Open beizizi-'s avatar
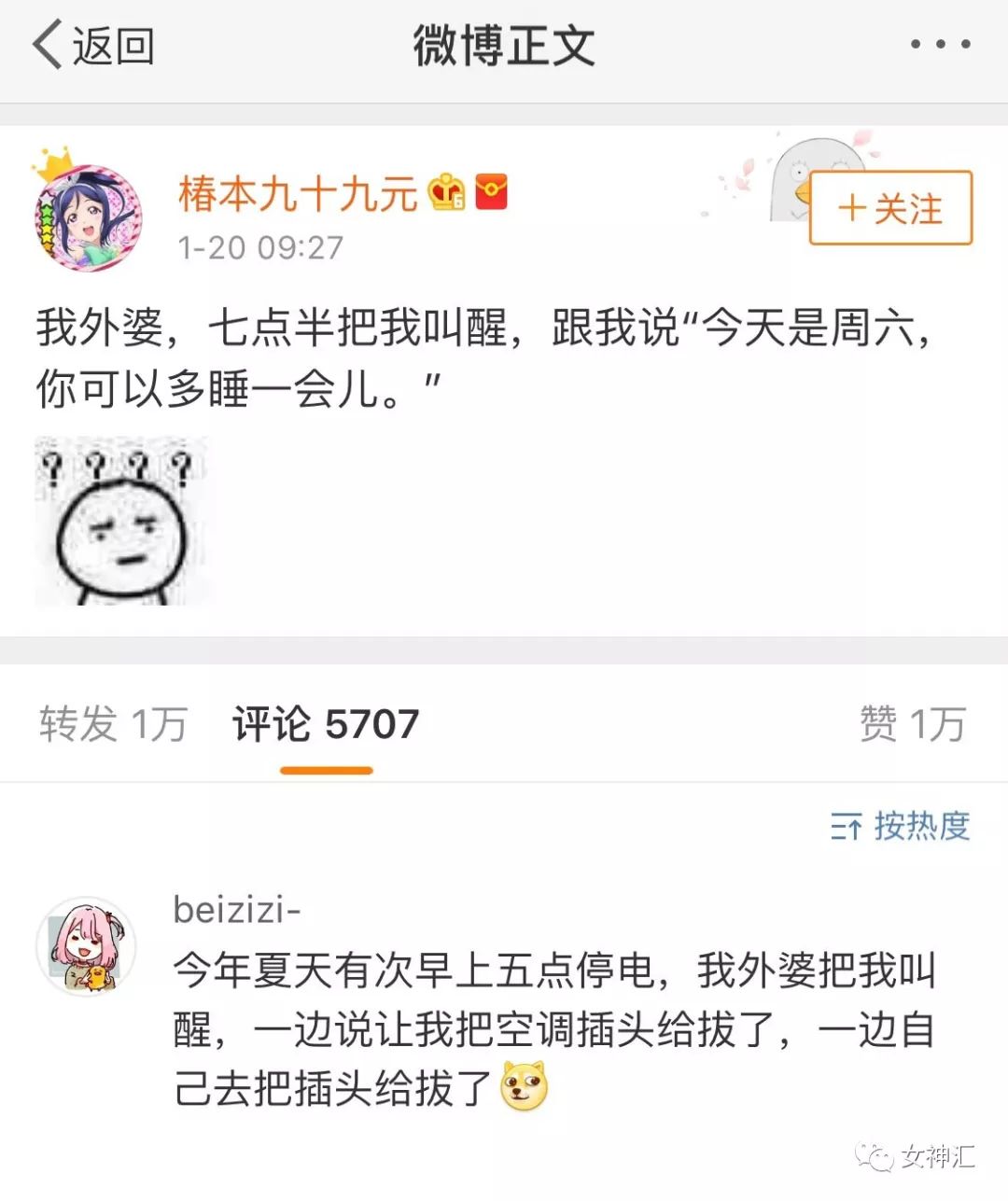1008x1201 pixels. [87, 947]
